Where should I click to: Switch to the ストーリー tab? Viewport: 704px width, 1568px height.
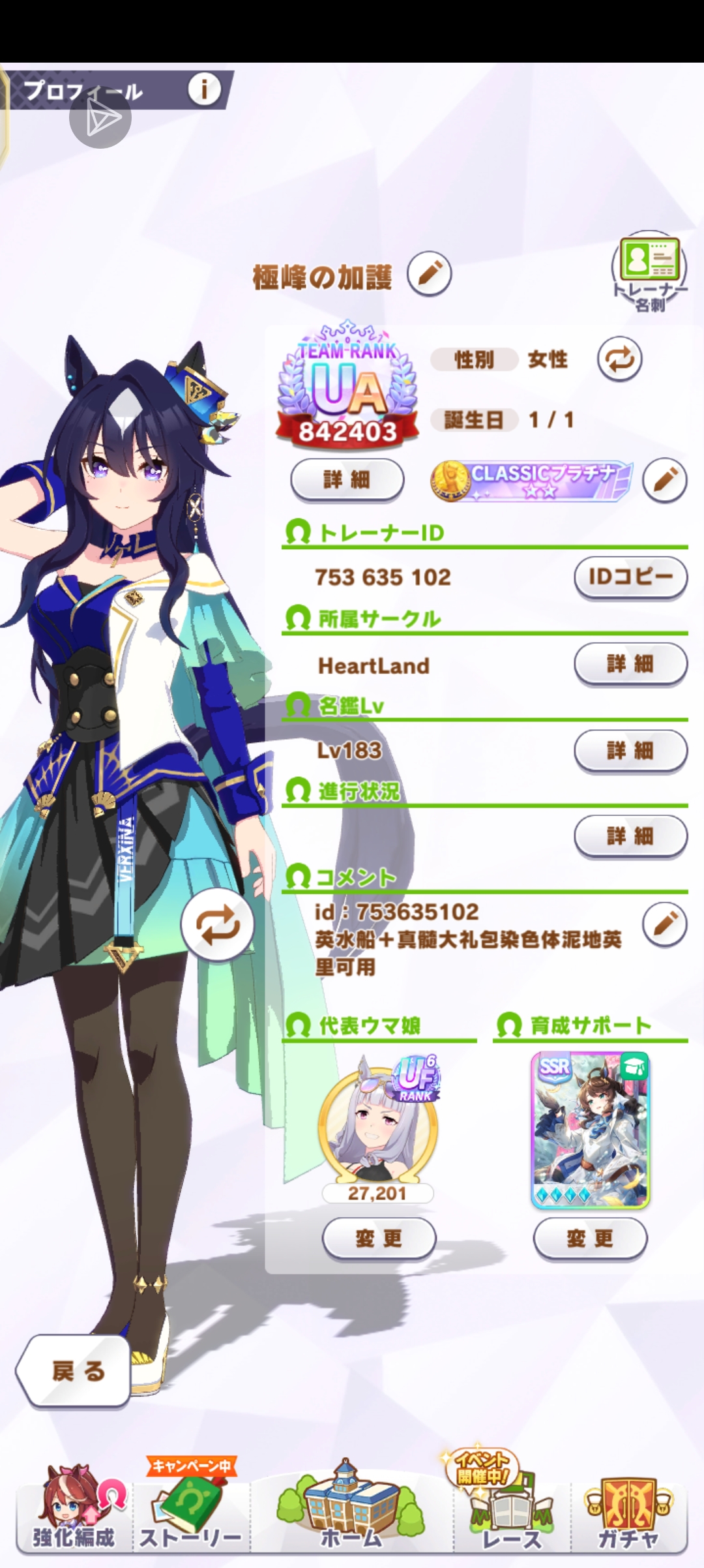[x=190, y=1509]
